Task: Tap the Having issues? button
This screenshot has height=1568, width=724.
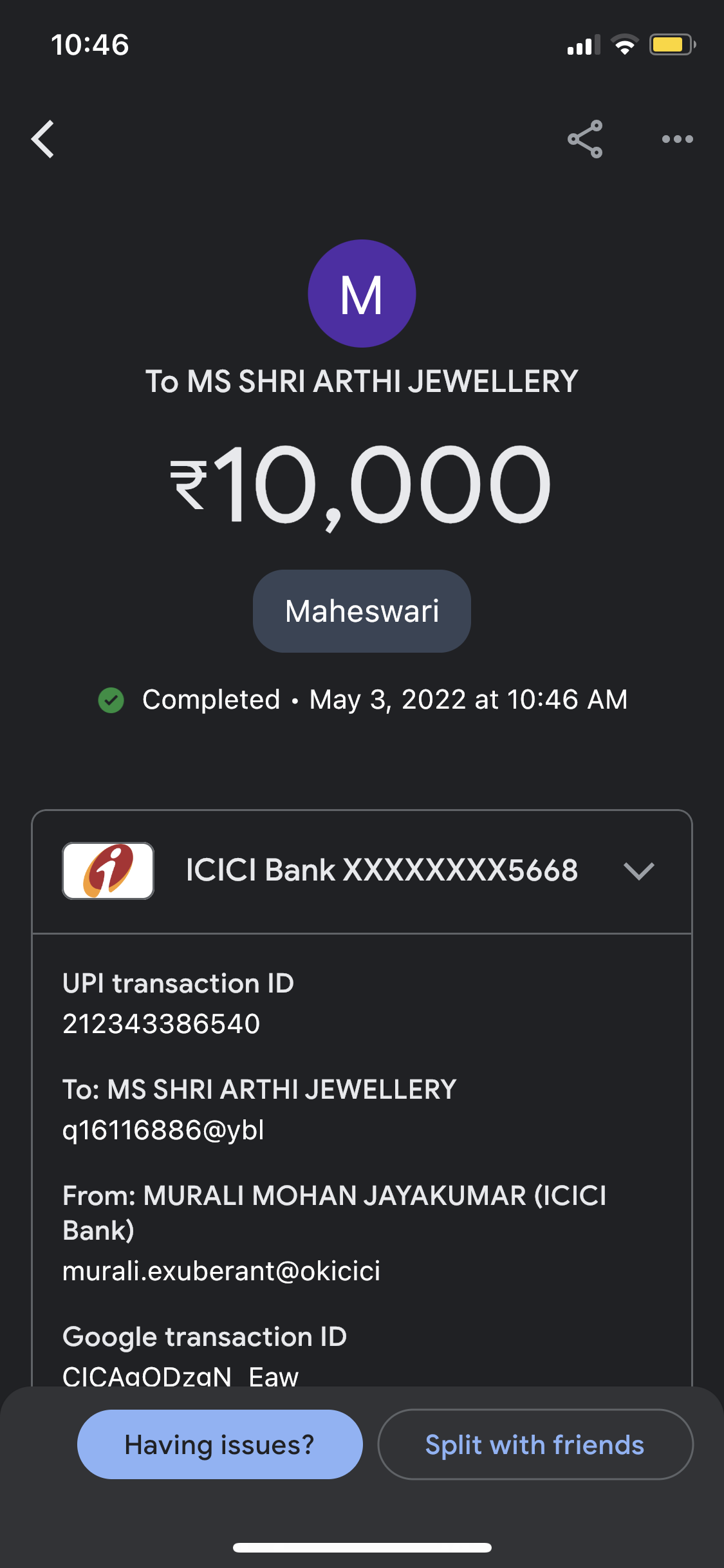Action: [220, 1444]
